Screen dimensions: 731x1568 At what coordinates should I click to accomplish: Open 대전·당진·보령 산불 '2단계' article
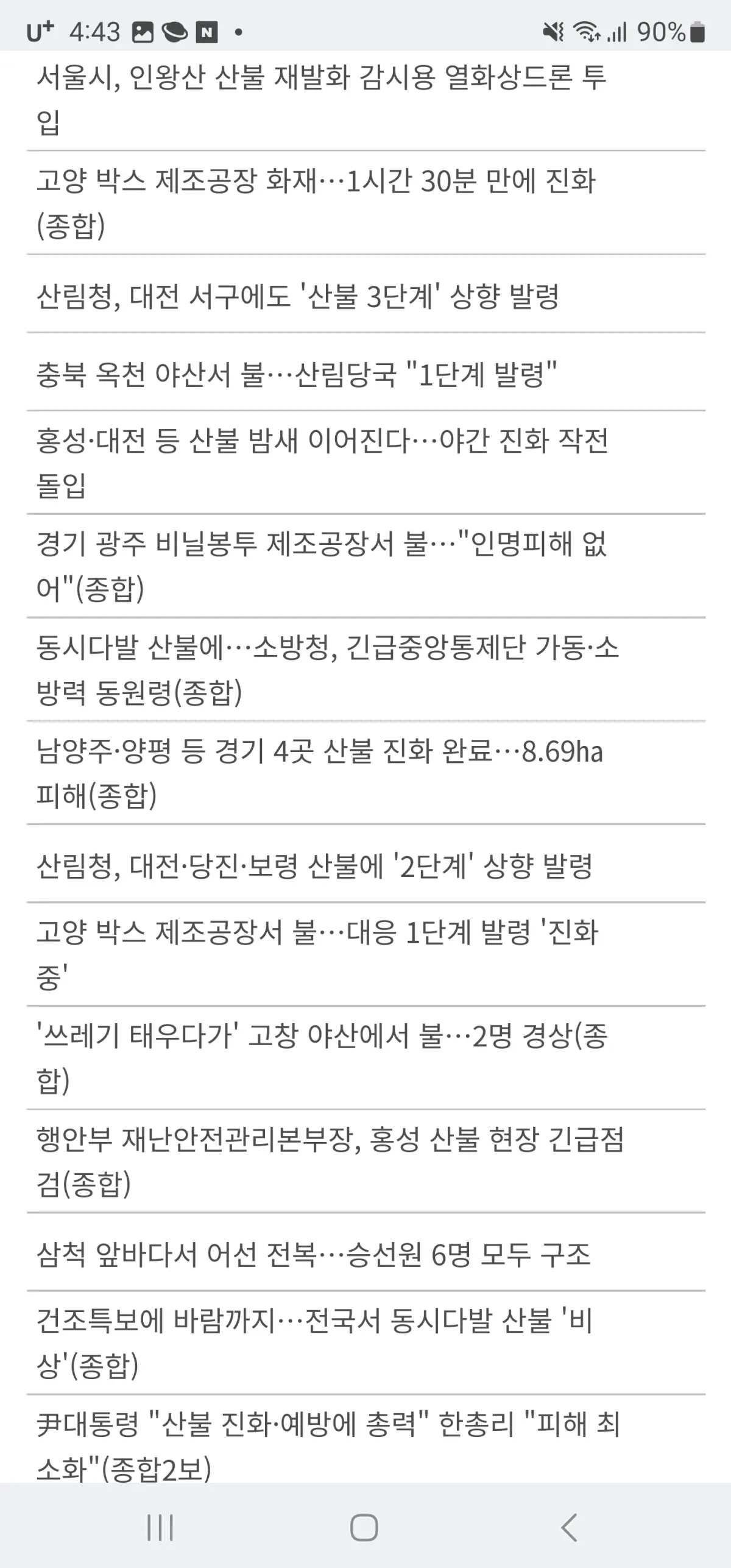(365, 864)
